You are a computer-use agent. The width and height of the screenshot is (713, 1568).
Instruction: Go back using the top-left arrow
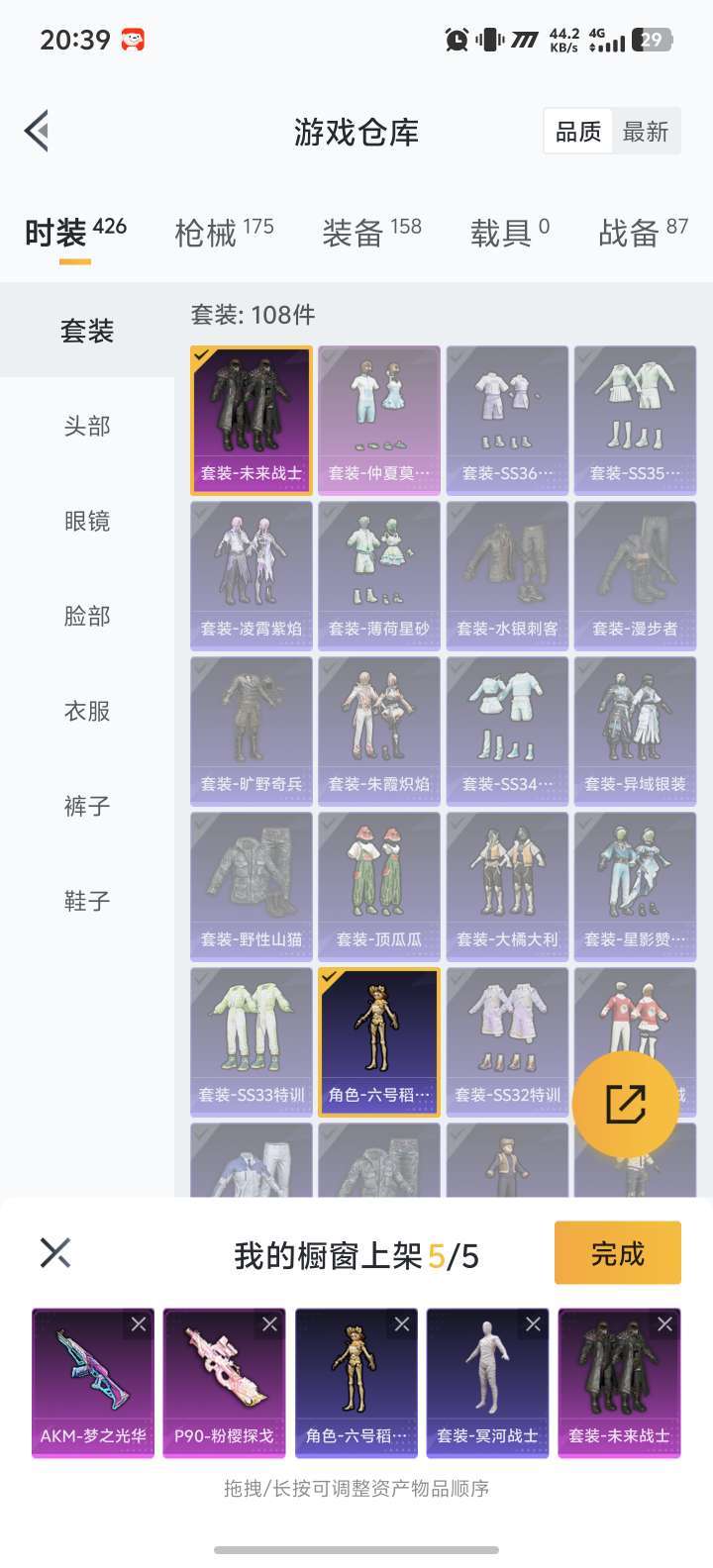tap(38, 131)
